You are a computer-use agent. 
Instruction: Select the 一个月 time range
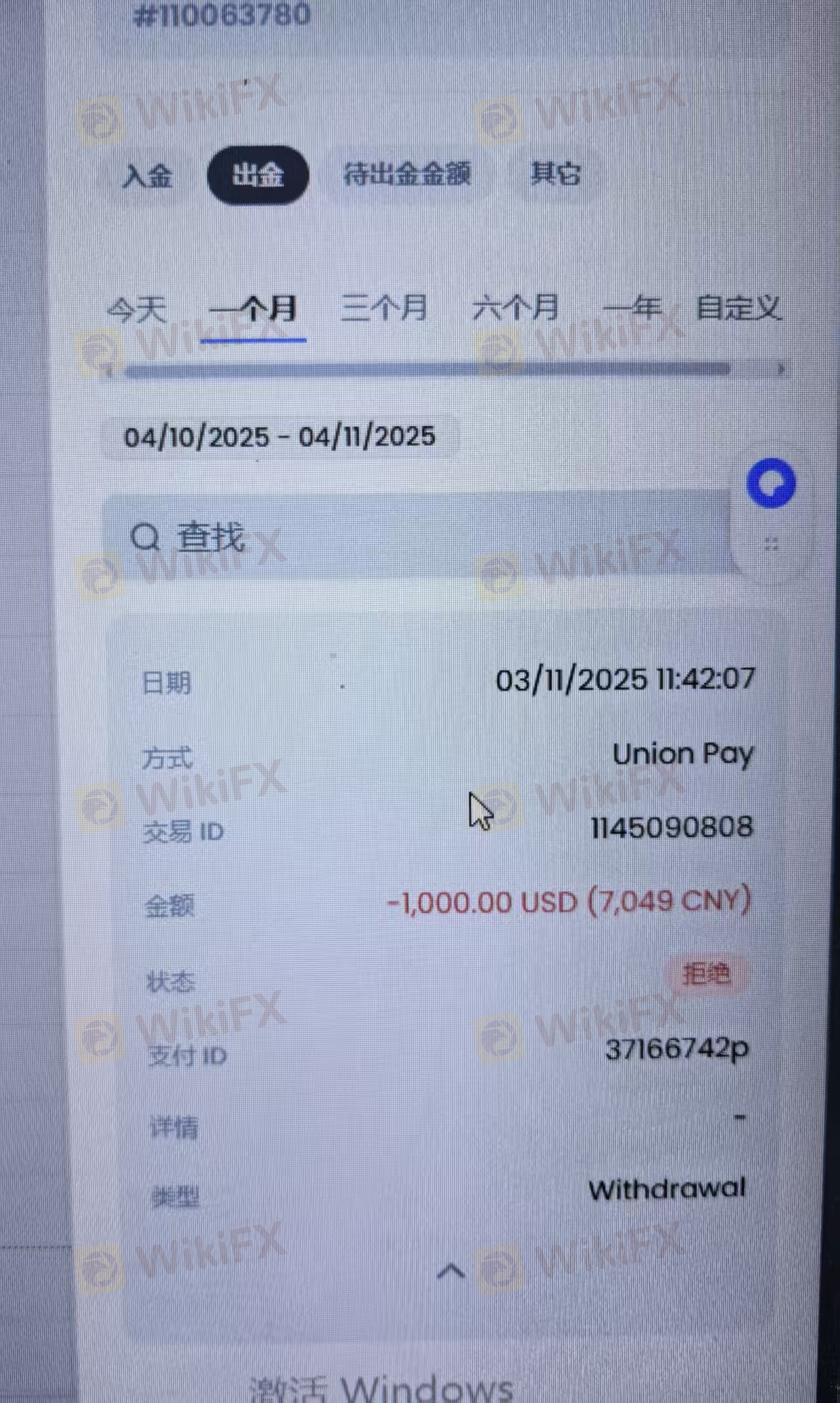click(253, 309)
